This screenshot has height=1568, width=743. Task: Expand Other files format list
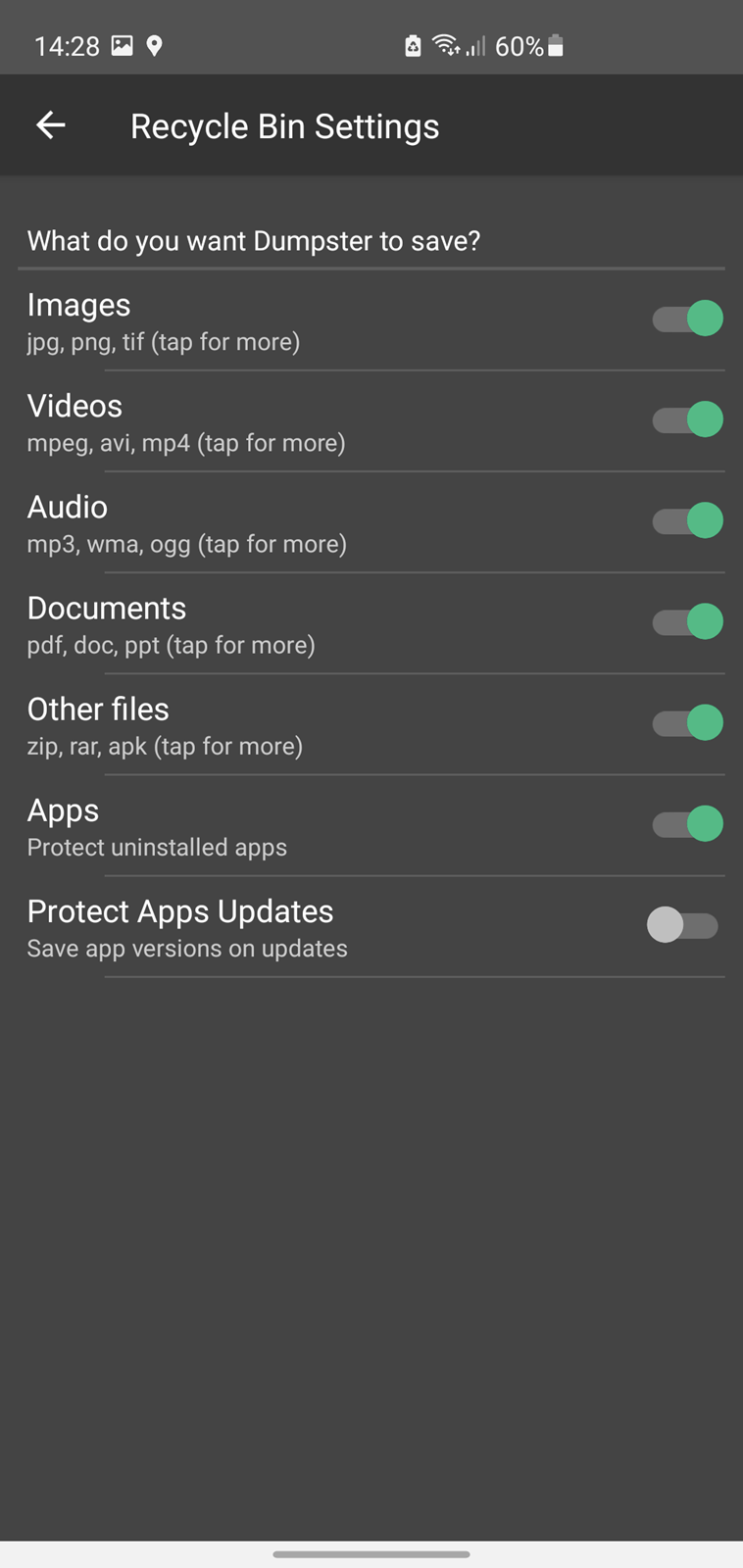pos(333,725)
